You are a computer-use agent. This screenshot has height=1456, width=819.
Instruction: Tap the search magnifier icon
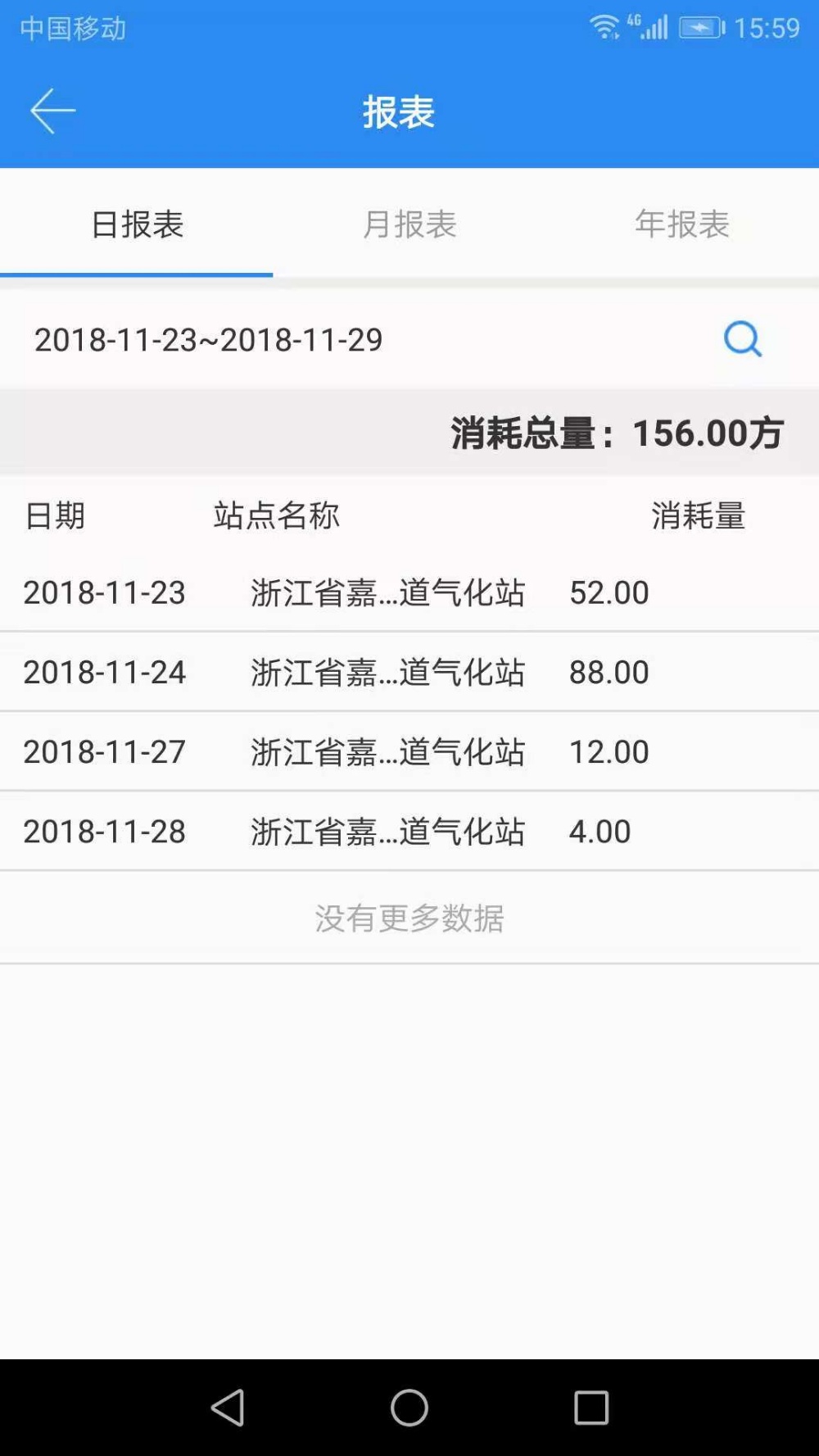[x=743, y=339]
